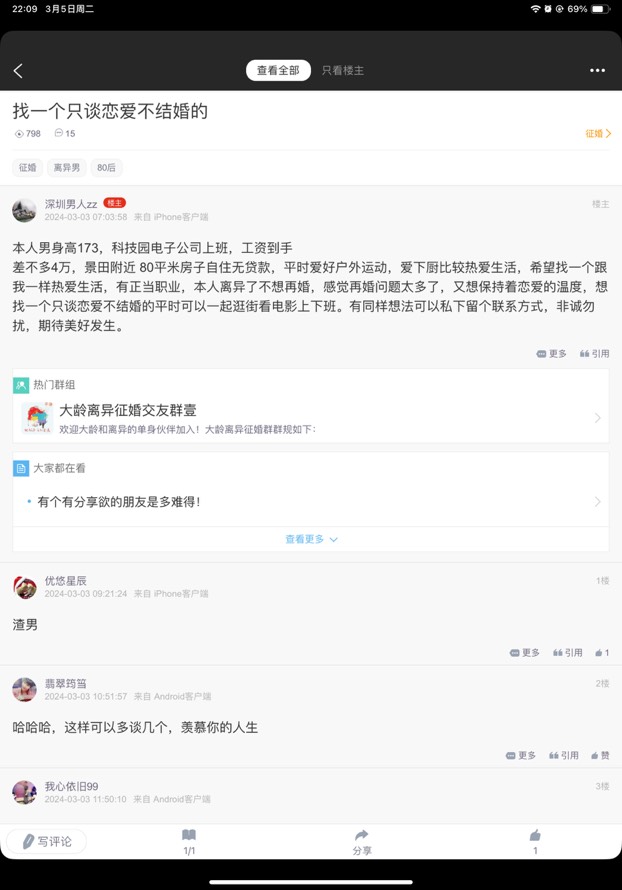The image size is (622, 890).
Task: Open the 写评论 comment box
Action: click(47, 841)
